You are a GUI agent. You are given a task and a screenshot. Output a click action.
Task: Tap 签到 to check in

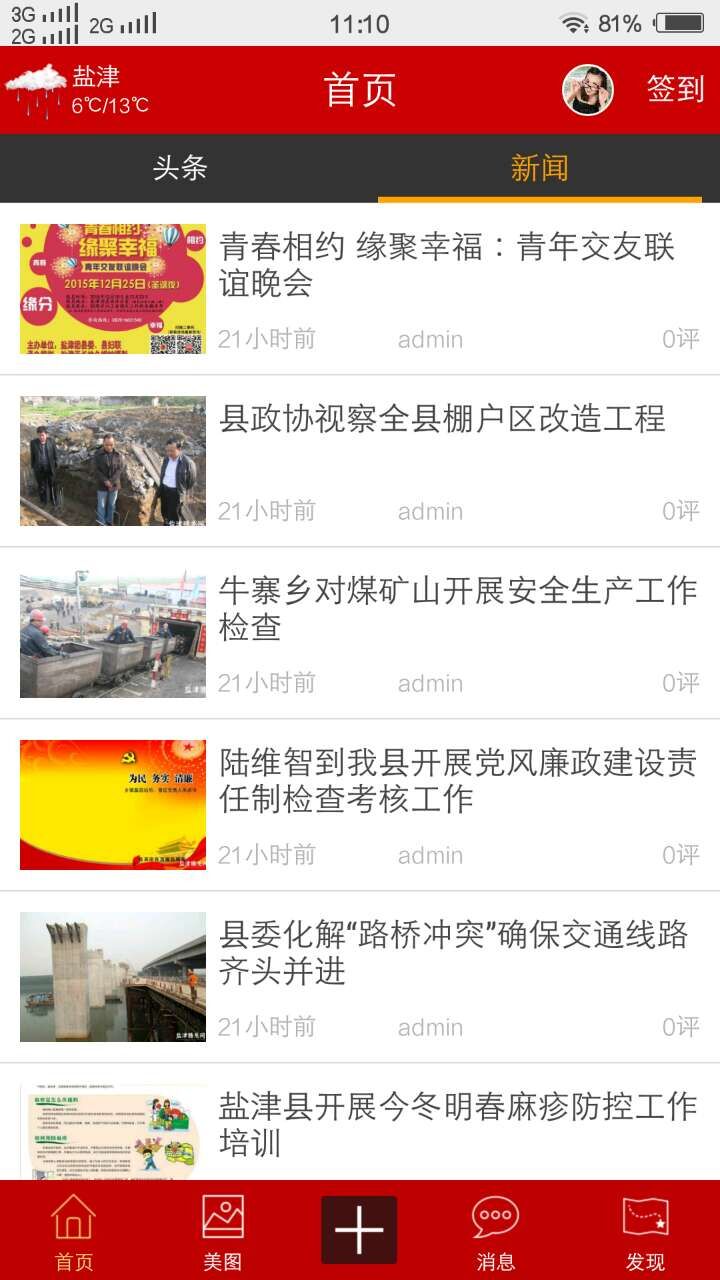point(676,89)
